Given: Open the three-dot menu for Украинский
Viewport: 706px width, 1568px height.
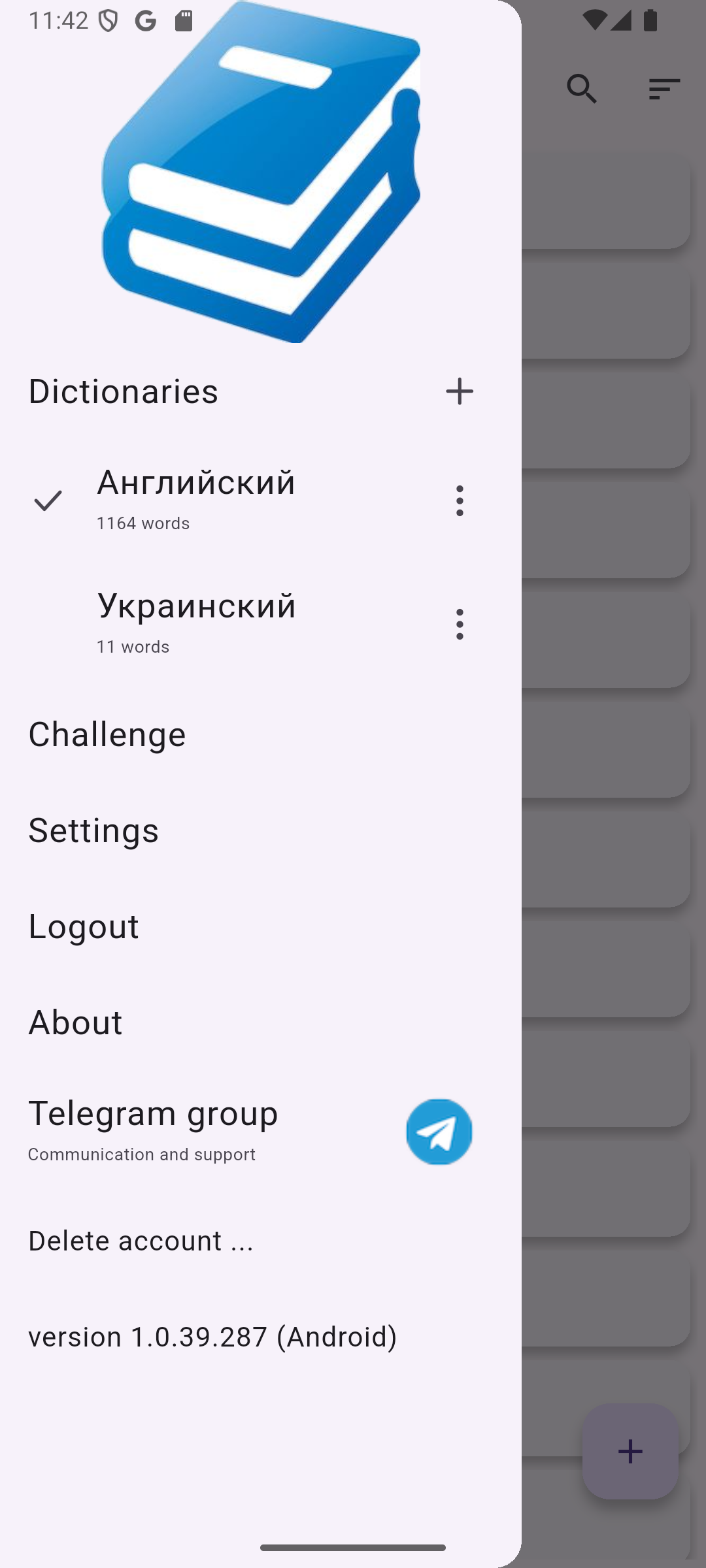Looking at the screenshot, I should pyautogui.click(x=460, y=623).
